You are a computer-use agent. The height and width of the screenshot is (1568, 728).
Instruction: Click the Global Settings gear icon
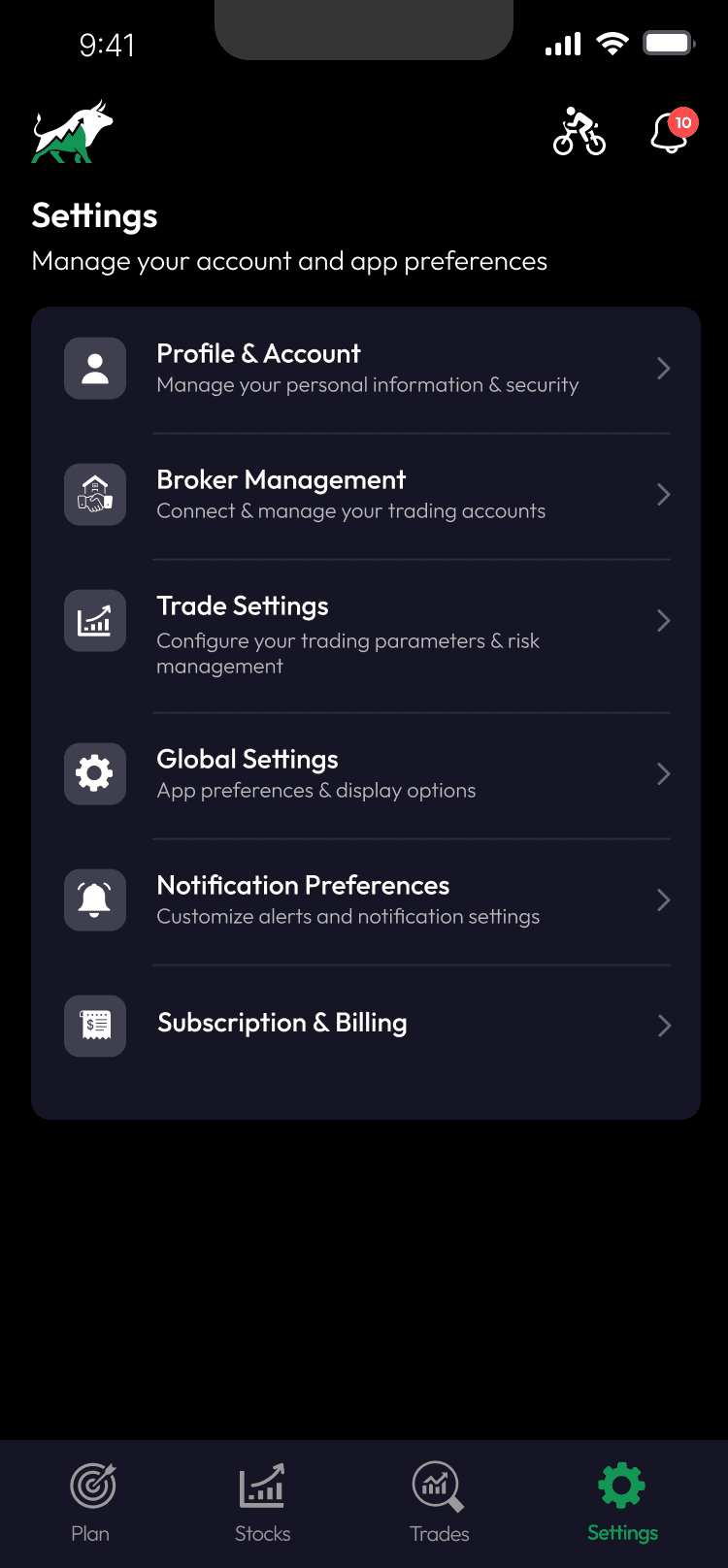coord(94,773)
